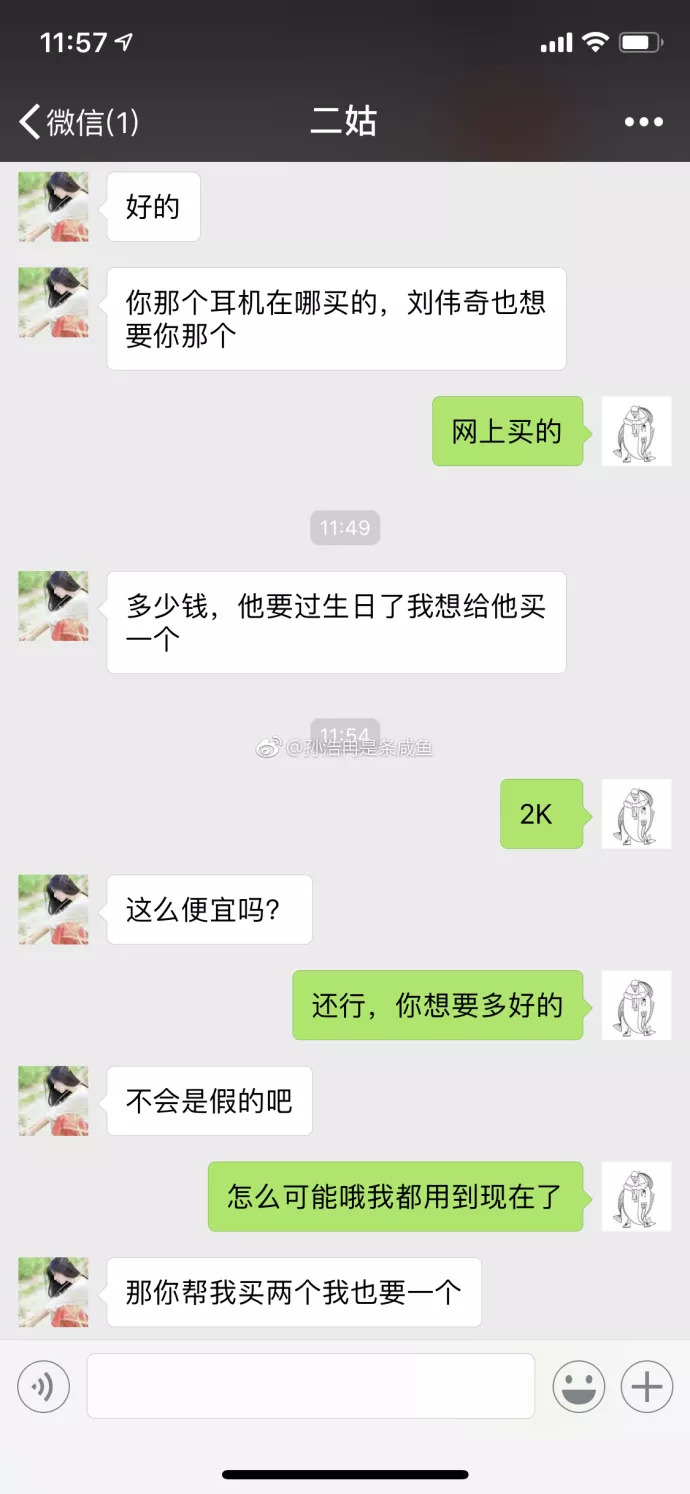This screenshot has height=1494, width=690.
Task: Open the three-dot chat info menu
Action: click(643, 122)
